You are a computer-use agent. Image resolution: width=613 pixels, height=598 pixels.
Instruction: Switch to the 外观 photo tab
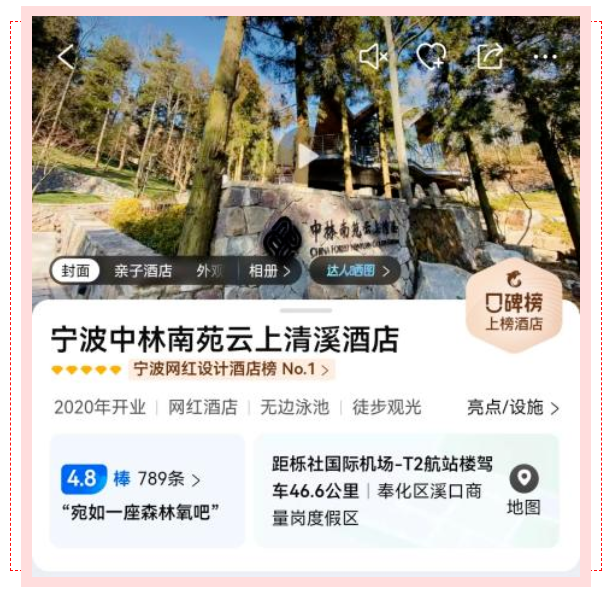[209, 271]
